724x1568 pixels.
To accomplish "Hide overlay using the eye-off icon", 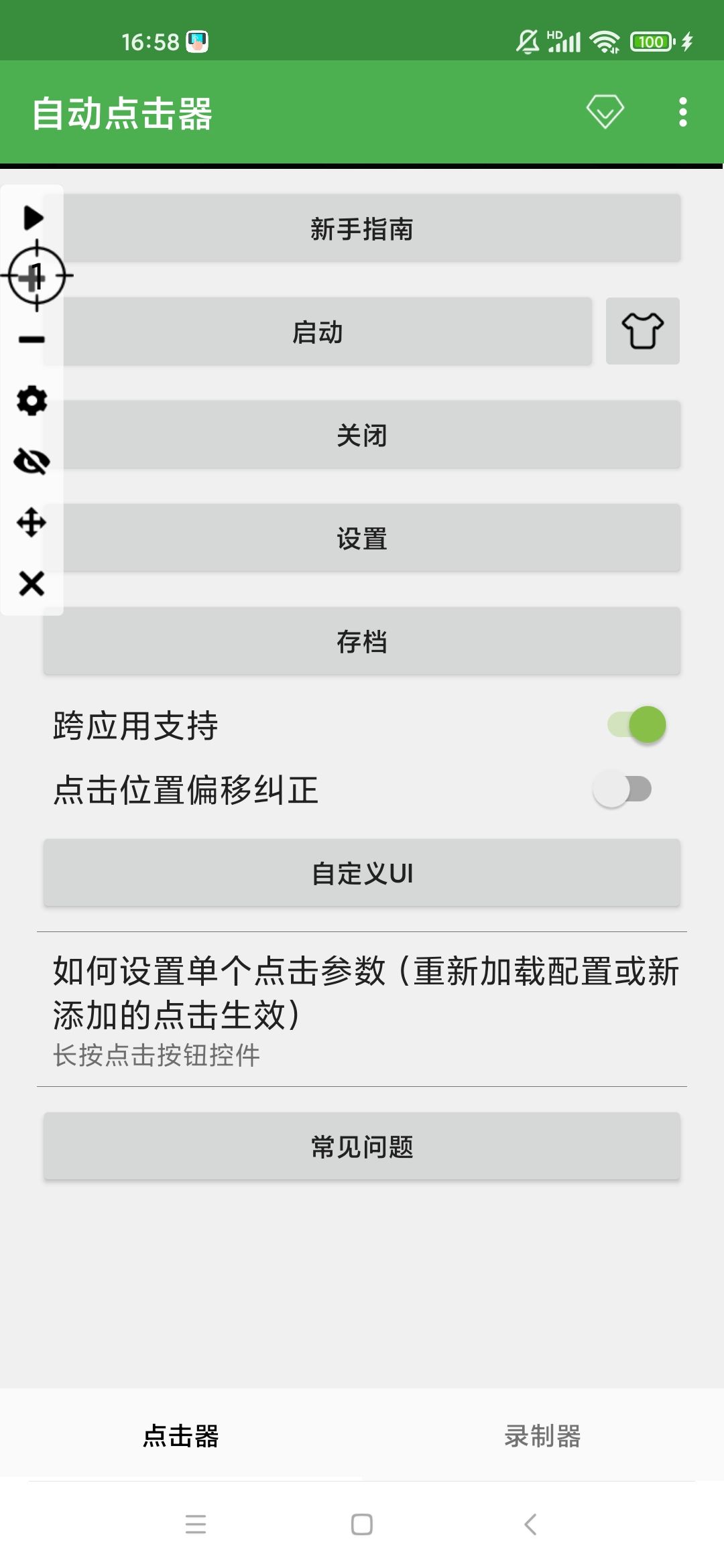I will pos(31,461).
